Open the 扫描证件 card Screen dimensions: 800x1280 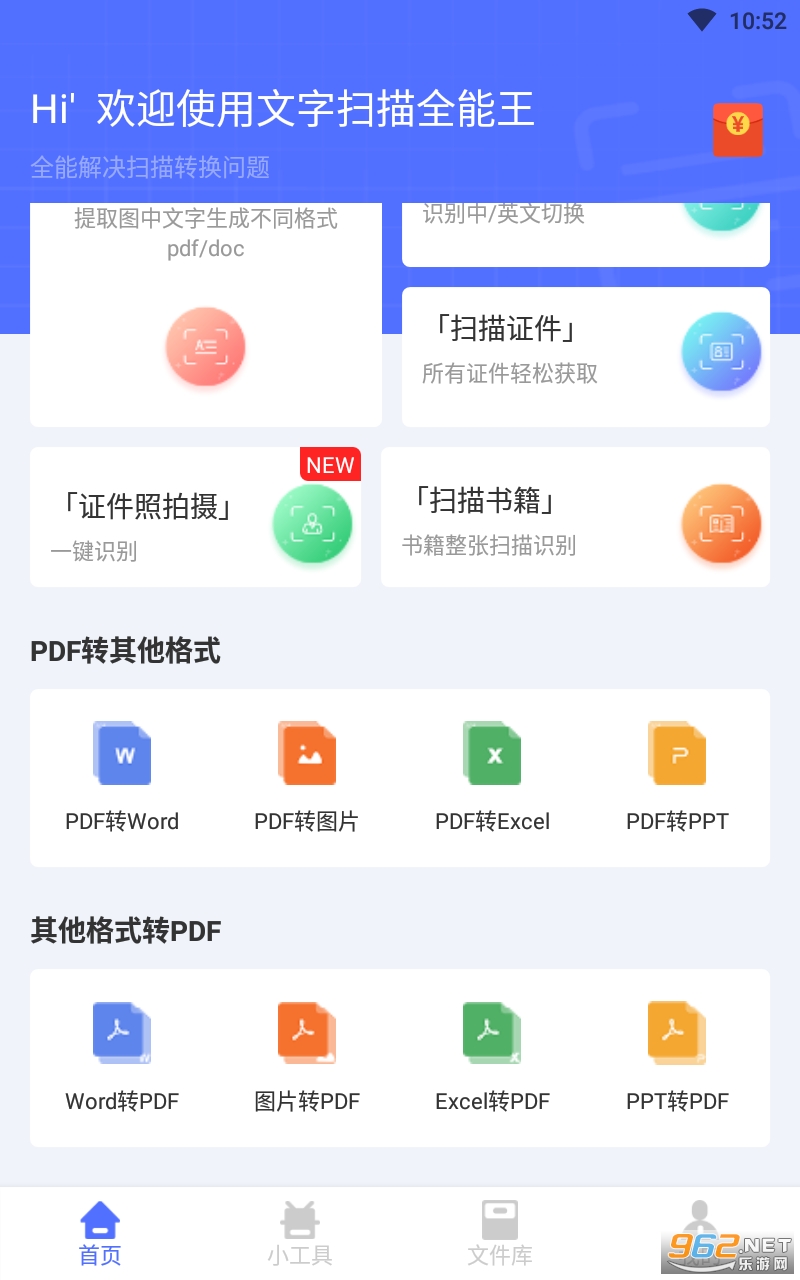(586, 357)
